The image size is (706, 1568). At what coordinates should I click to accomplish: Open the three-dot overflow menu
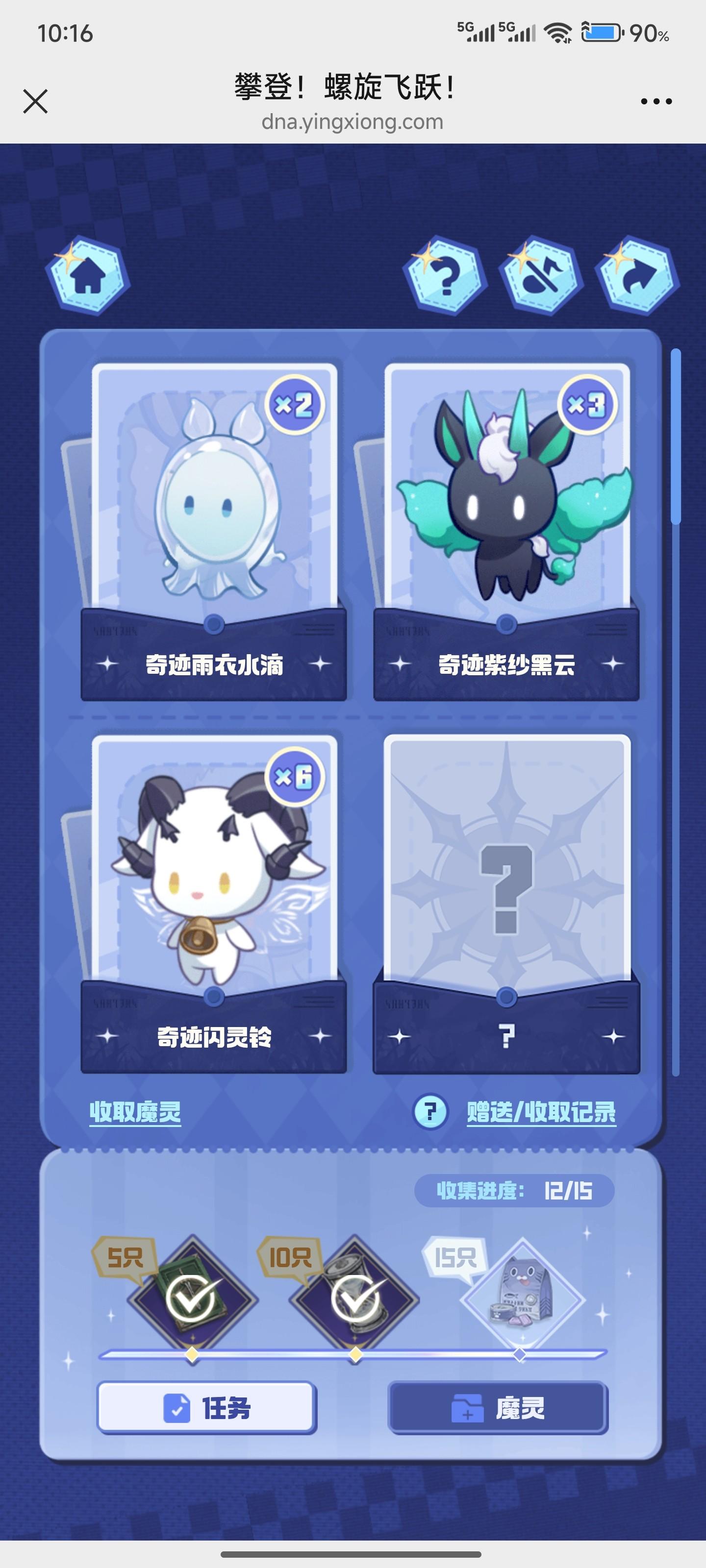656,101
